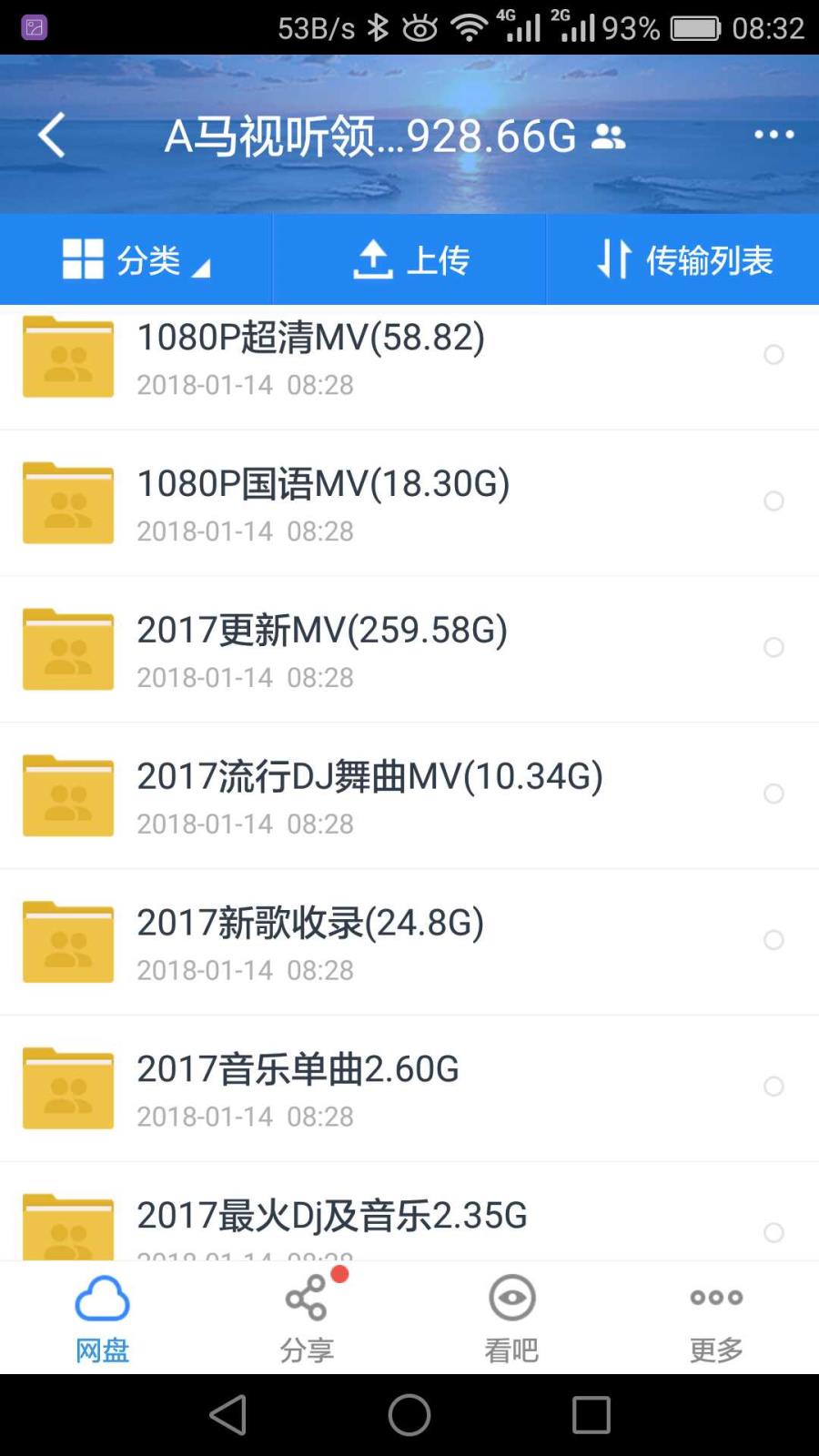Viewport: 819px width, 1456px height.
Task: Select the circle beside 1080P国语MV(18.30G)
Action: pyautogui.click(x=773, y=501)
